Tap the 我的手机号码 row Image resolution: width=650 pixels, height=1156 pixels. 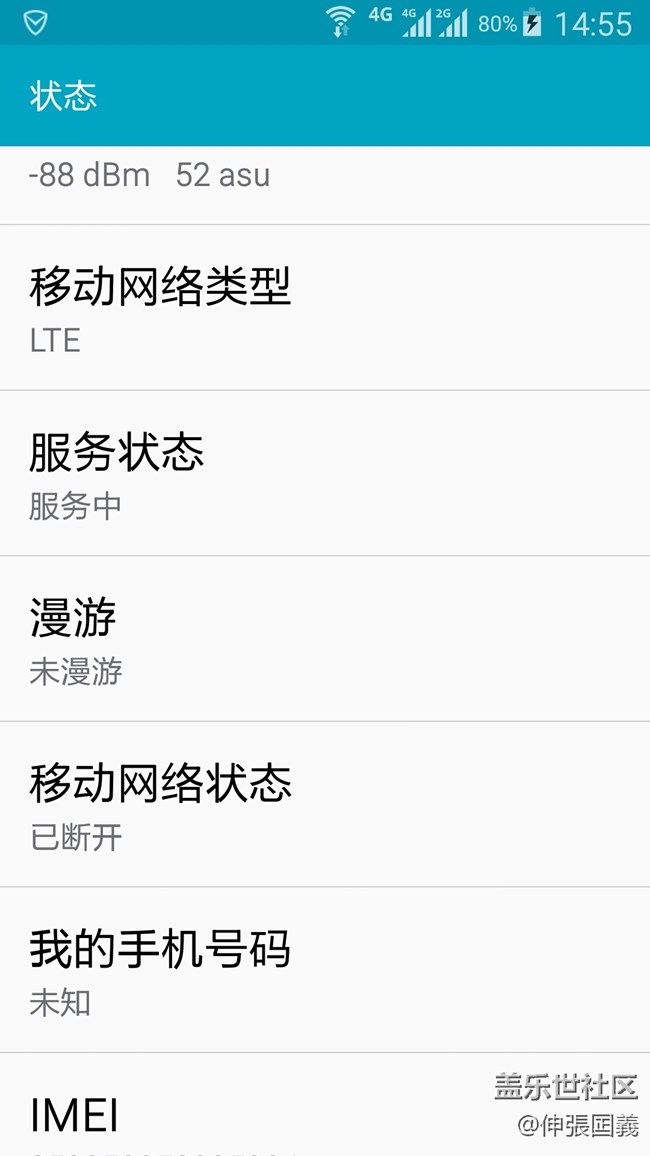coord(325,969)
